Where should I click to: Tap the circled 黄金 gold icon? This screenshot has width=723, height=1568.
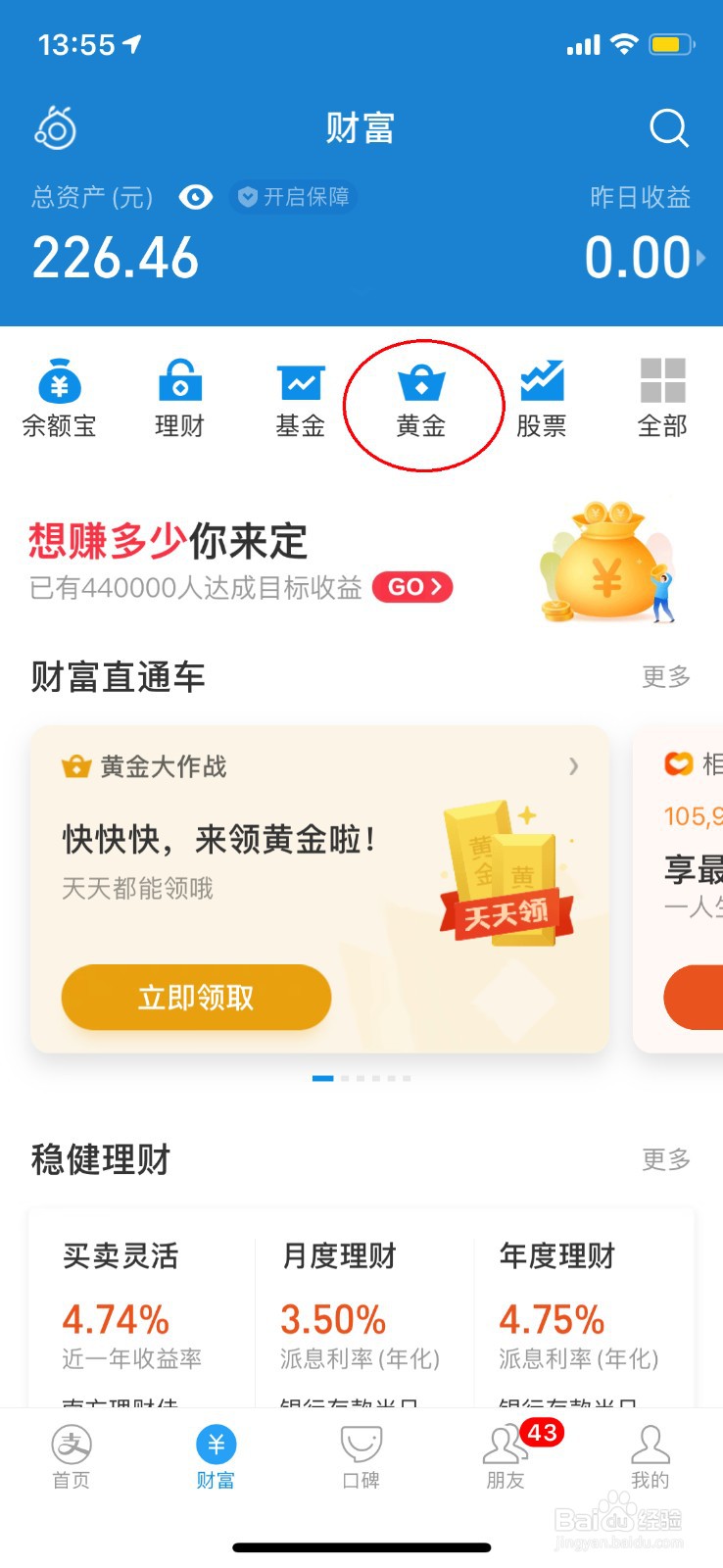(x=421, y=397)
